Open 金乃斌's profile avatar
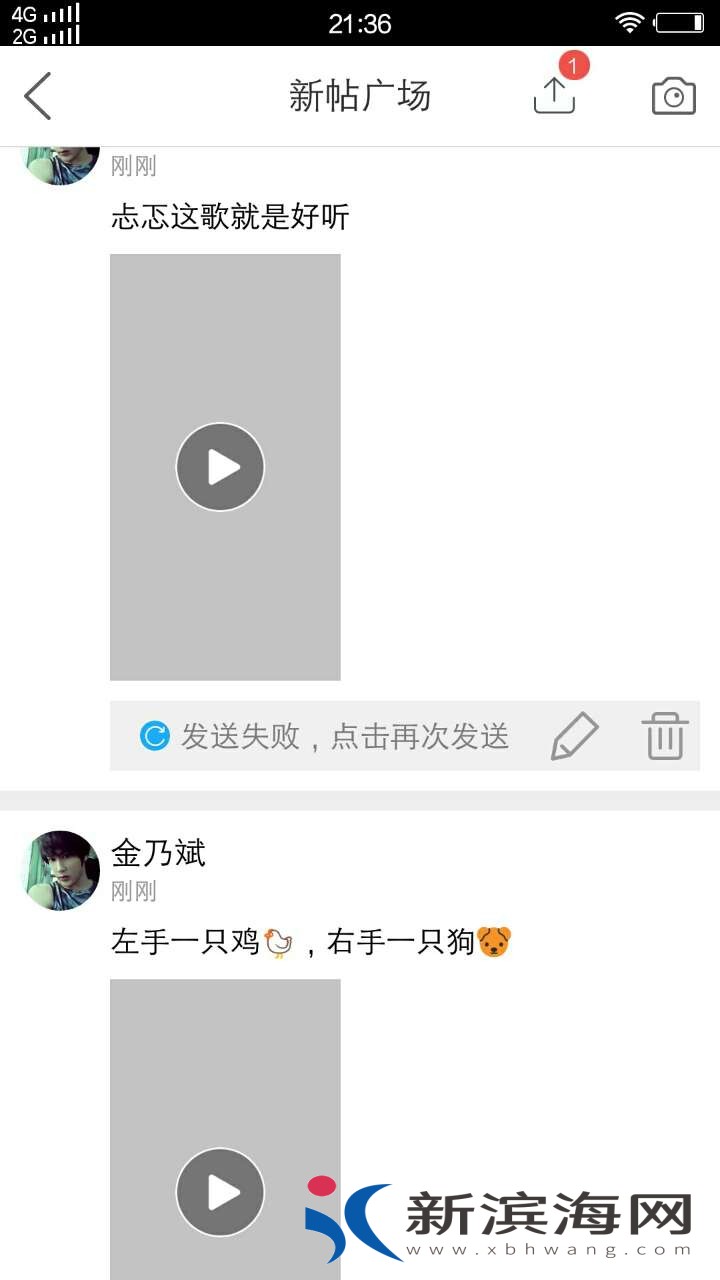The image size is (720, 1280). click(60, 870)
